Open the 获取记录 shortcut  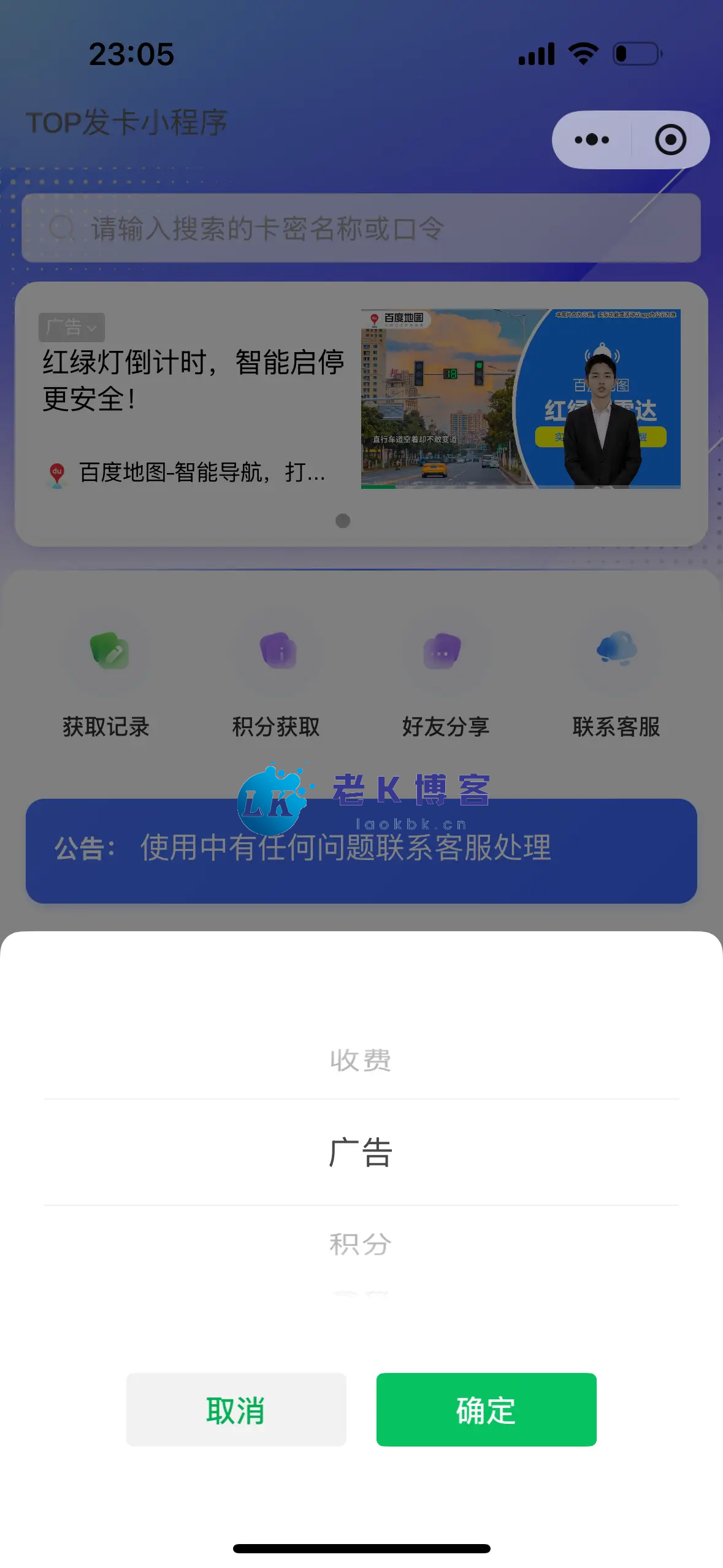(x=107, y=681)
